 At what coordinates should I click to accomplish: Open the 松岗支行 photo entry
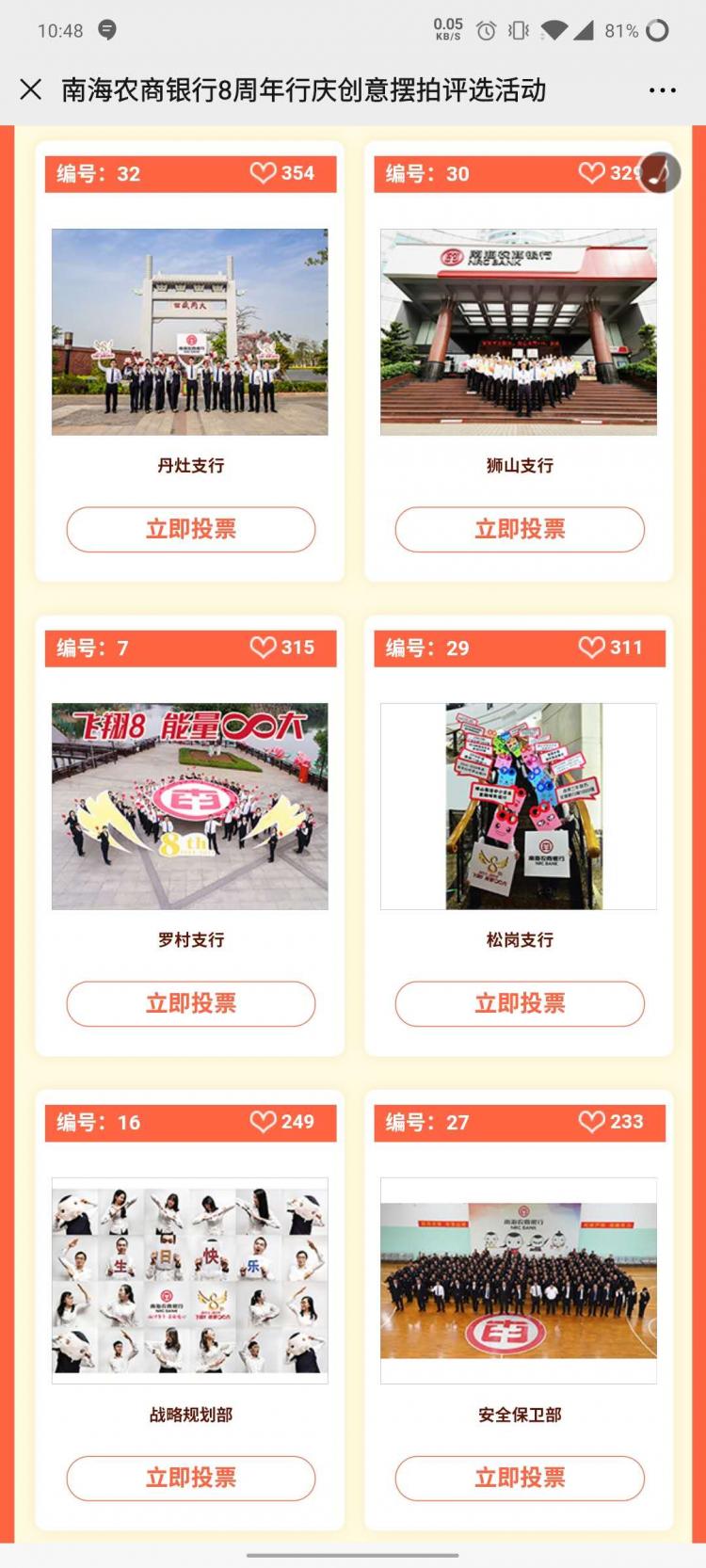point(519,806)
